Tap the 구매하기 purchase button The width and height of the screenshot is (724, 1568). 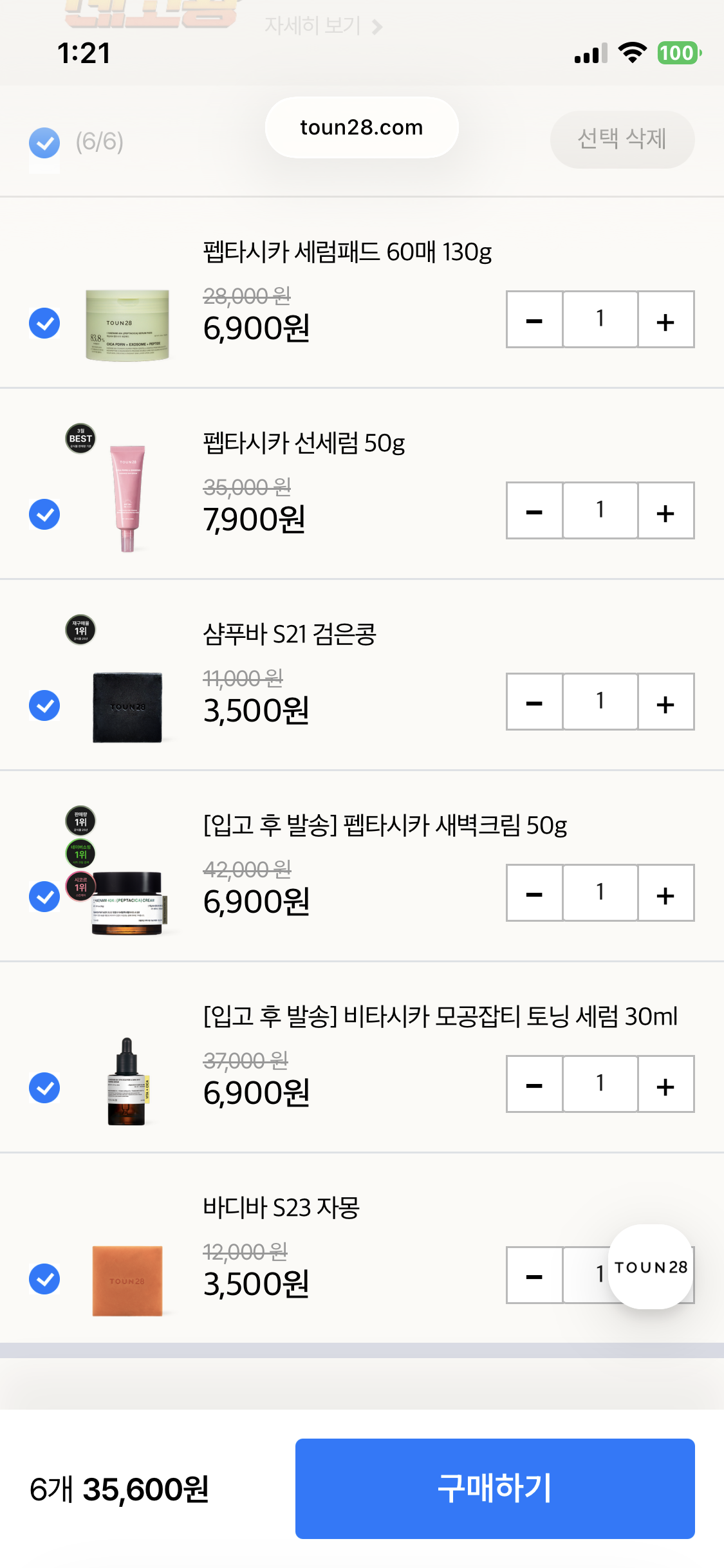tap(494, 1488)
